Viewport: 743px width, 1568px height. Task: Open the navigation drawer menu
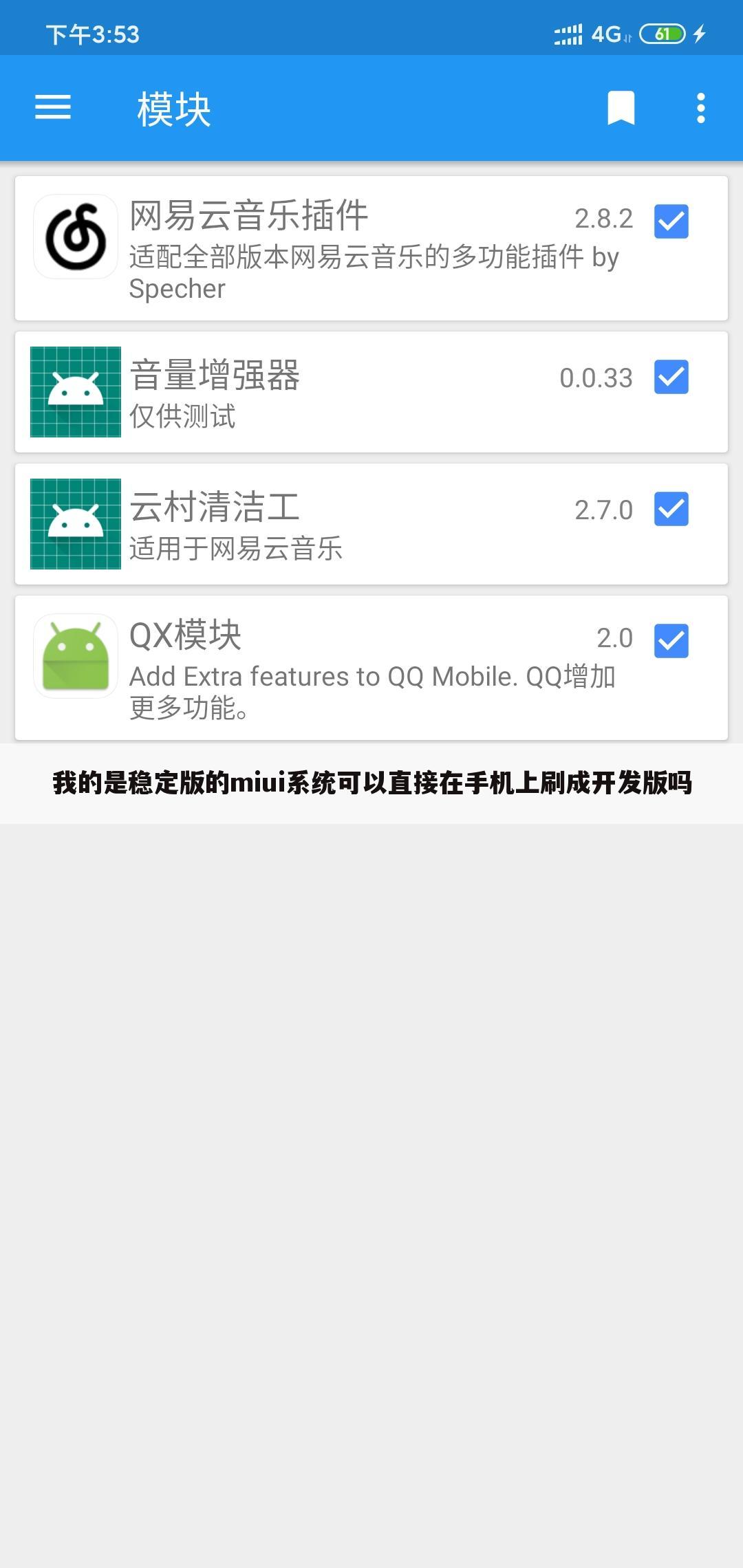[52, 107]
